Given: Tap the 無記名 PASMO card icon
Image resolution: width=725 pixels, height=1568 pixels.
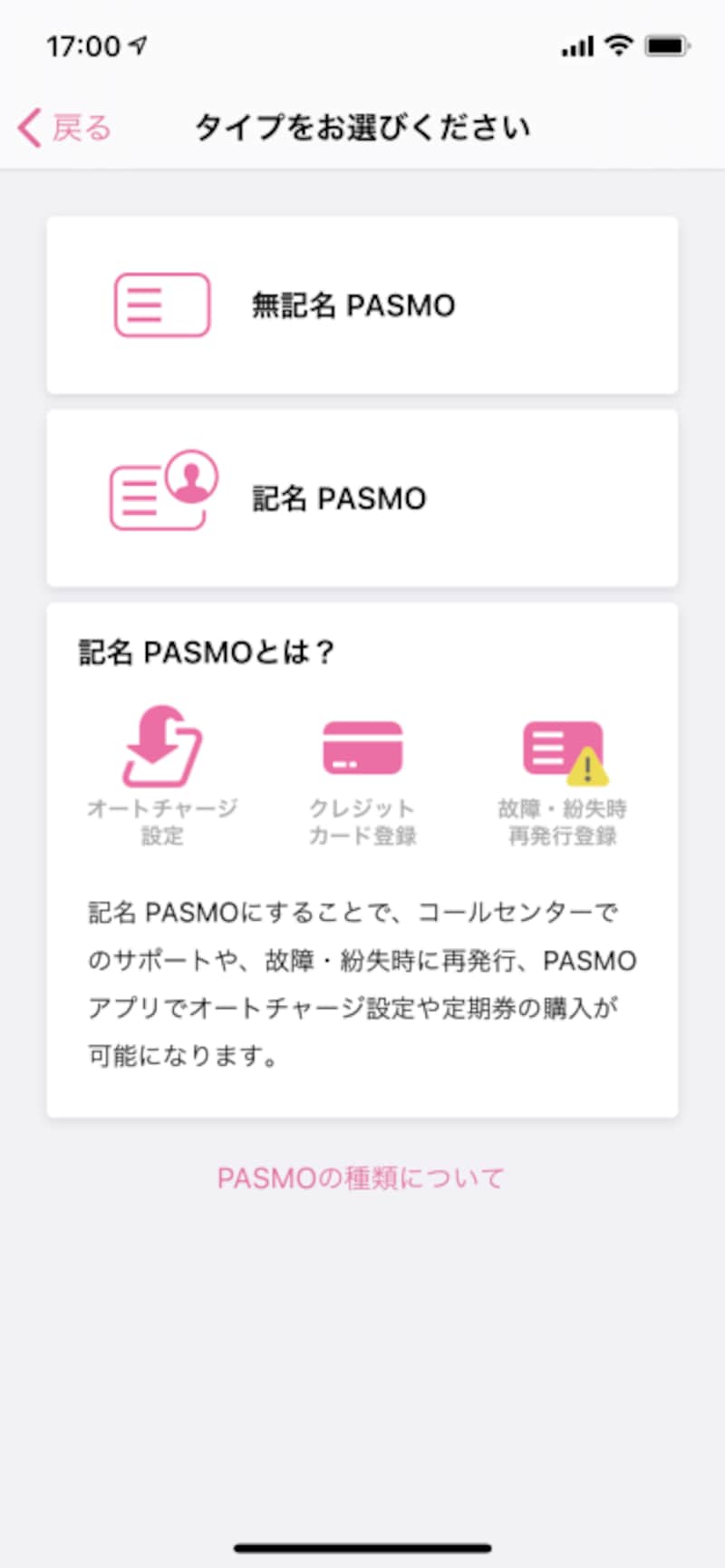Looking at the screenshot, I should pyautogui.click(x=160, y=305).
